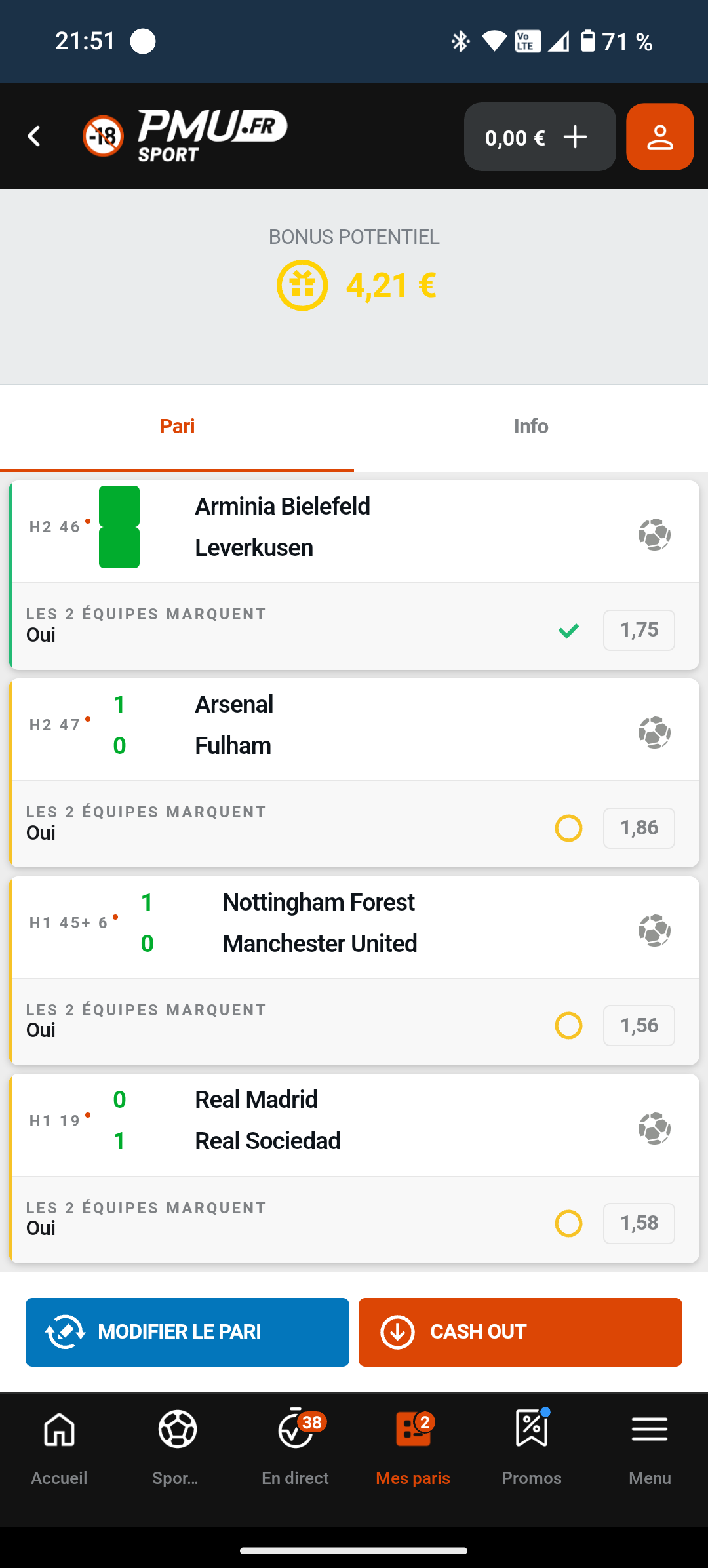
Task: Switch to the Info tab
Action: pos(531,427)
